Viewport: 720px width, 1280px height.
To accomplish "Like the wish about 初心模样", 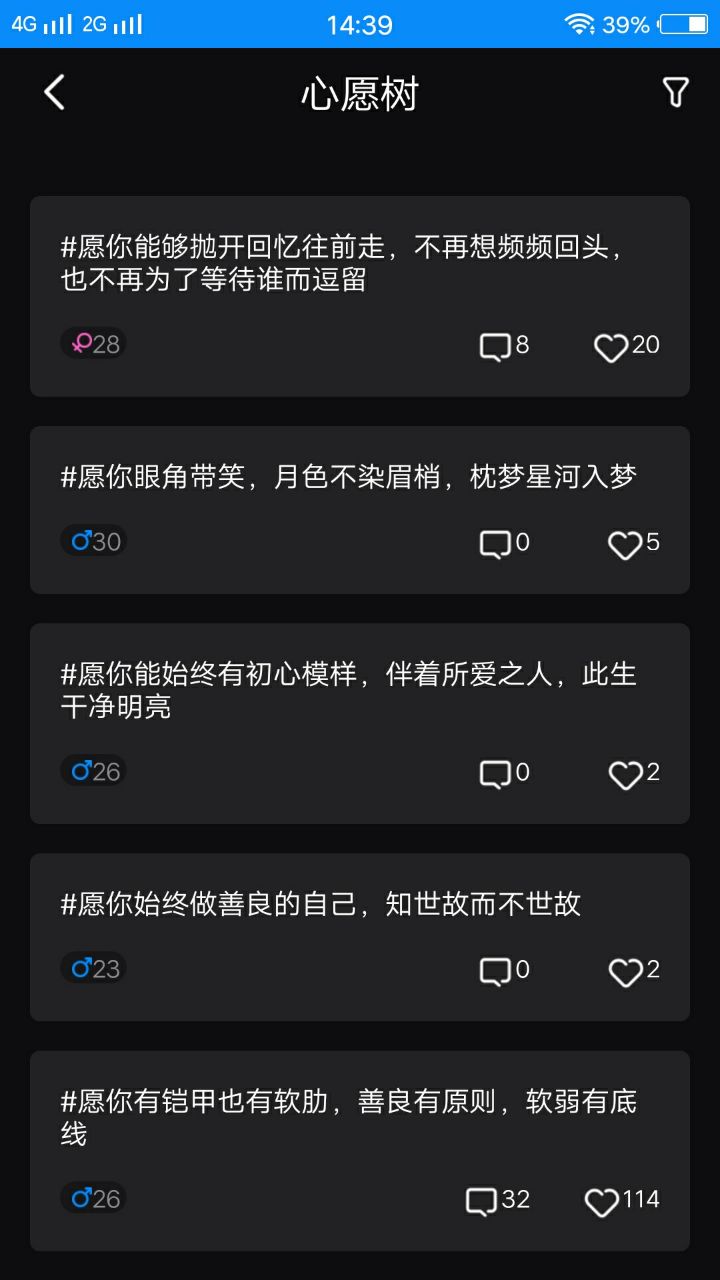I will pos(625,774).
